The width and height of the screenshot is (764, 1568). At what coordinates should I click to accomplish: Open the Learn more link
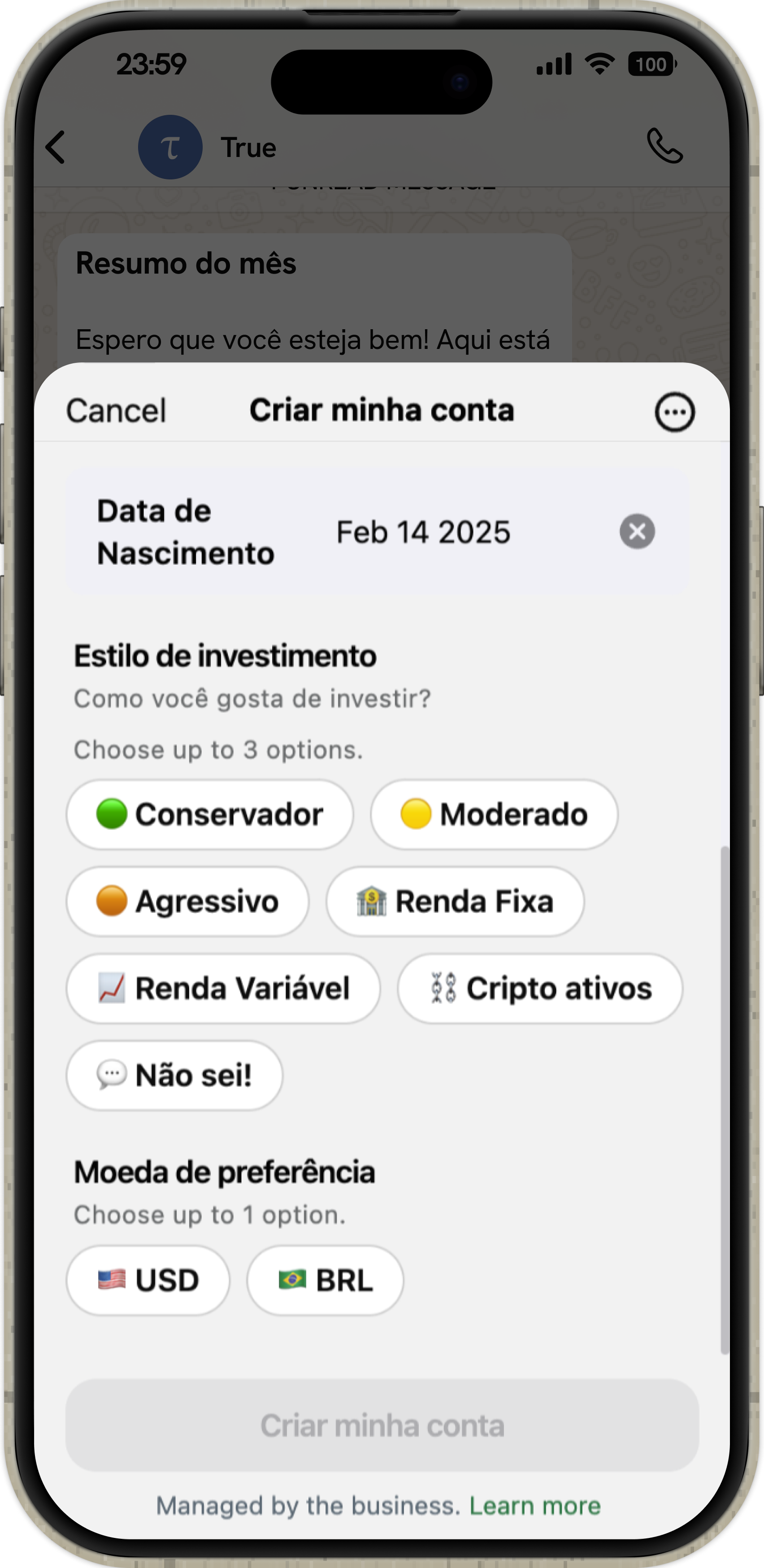pyautogui.click(x=535, y=1506)
